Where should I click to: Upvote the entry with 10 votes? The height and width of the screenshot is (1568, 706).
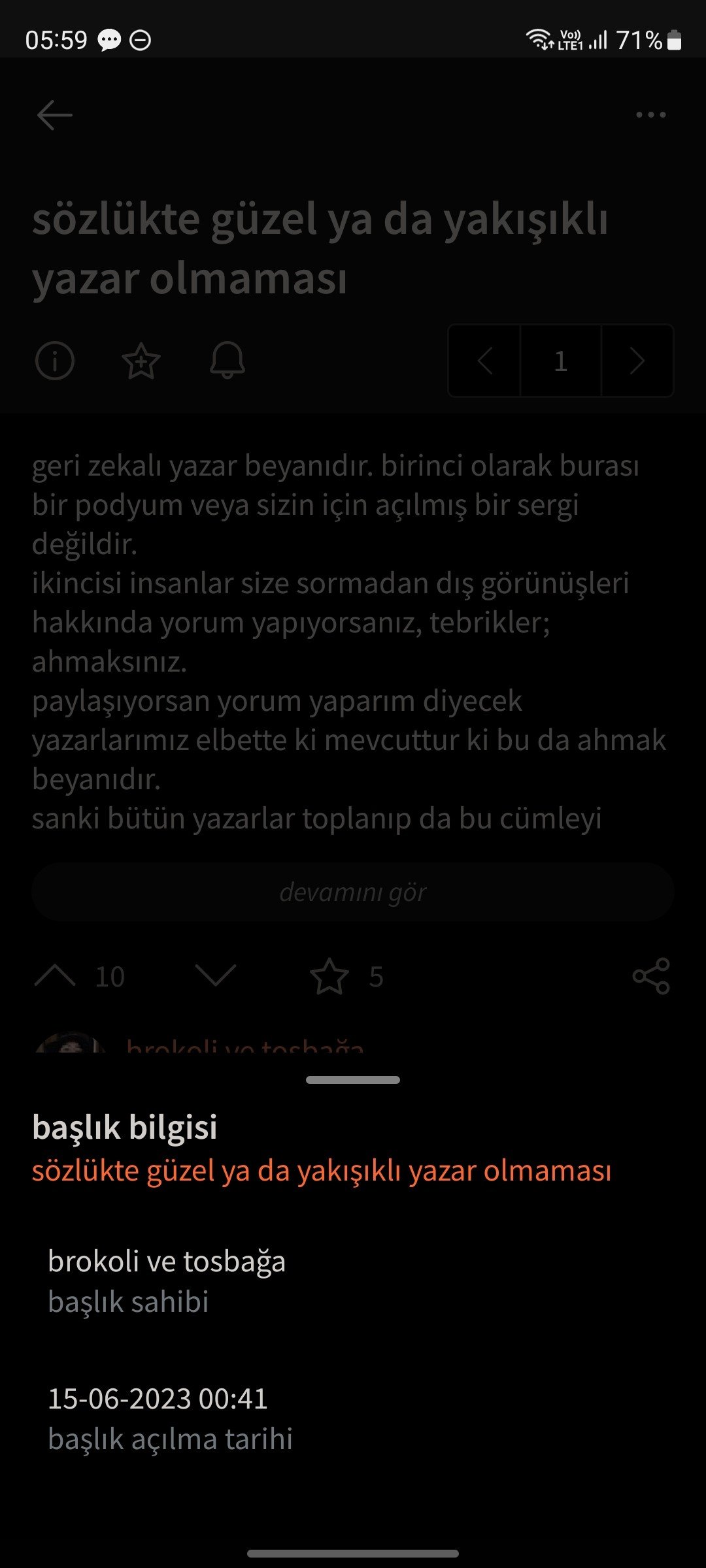coord(55,976)
